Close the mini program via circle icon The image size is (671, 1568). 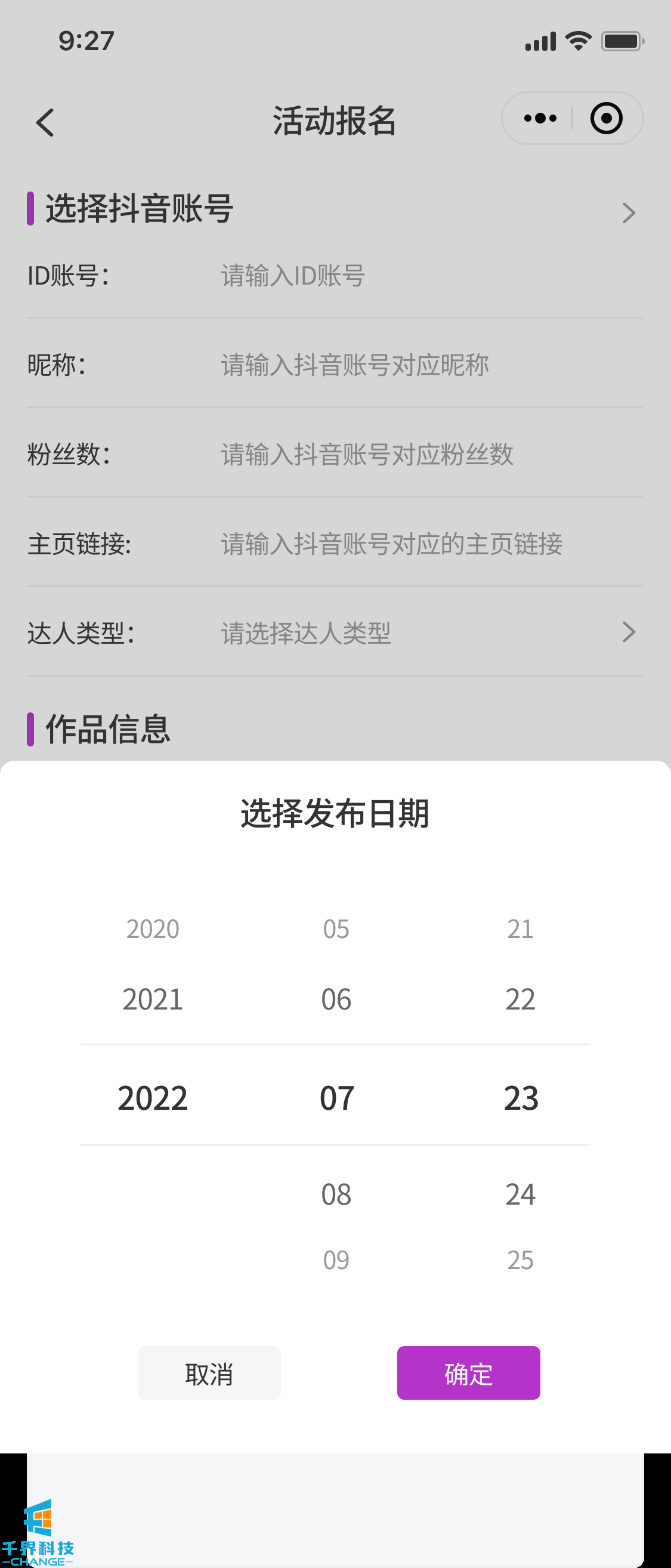(x=606, y=118)
